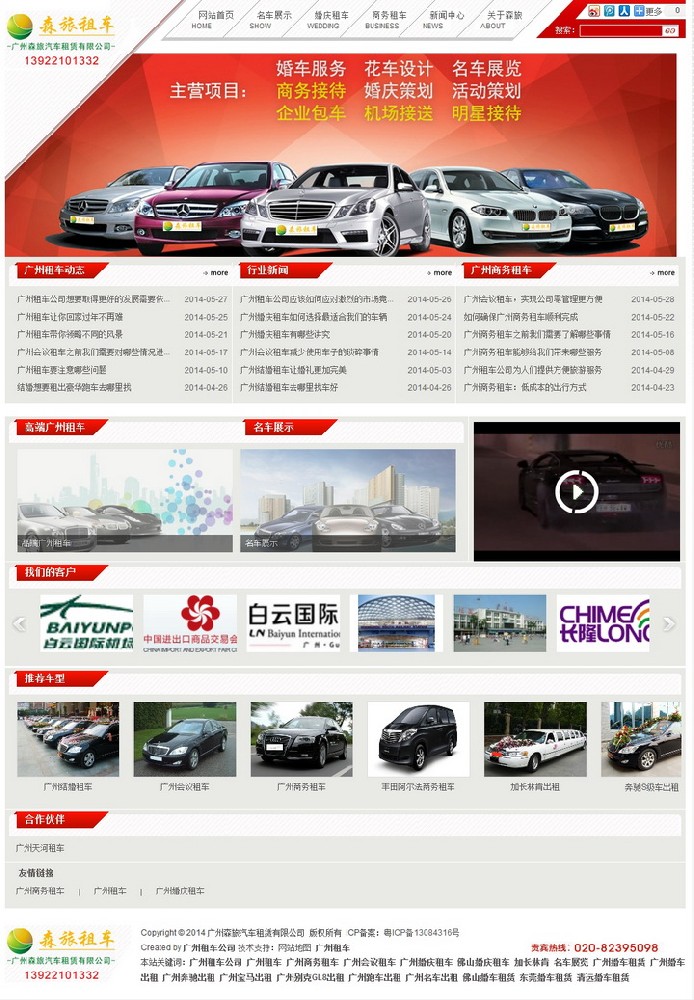Screen dimensions: 694x1000
Task: Open the 网站首页 HOME nav item
Action: (x=215, y=20)
